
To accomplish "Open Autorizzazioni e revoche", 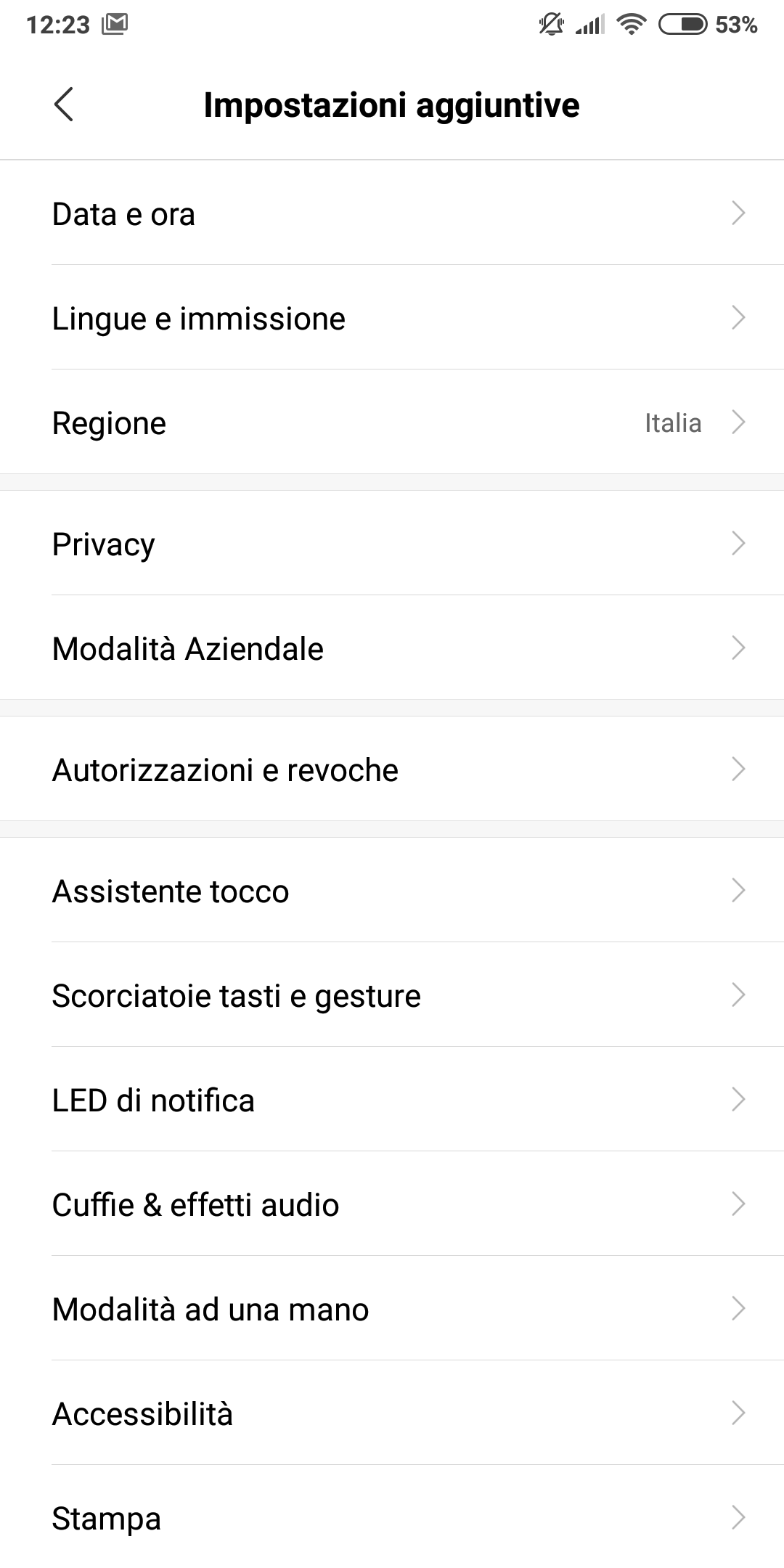I will [x=392, y=769].
